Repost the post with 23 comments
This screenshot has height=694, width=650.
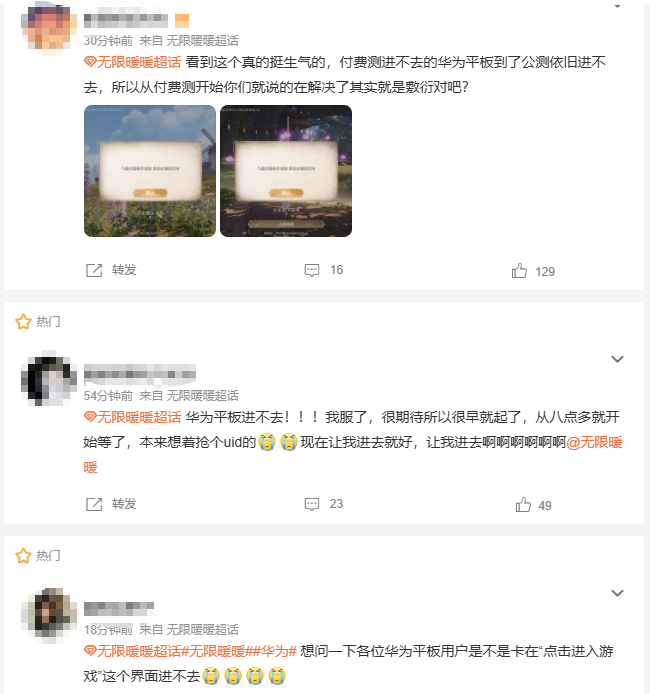coord(111,504)
